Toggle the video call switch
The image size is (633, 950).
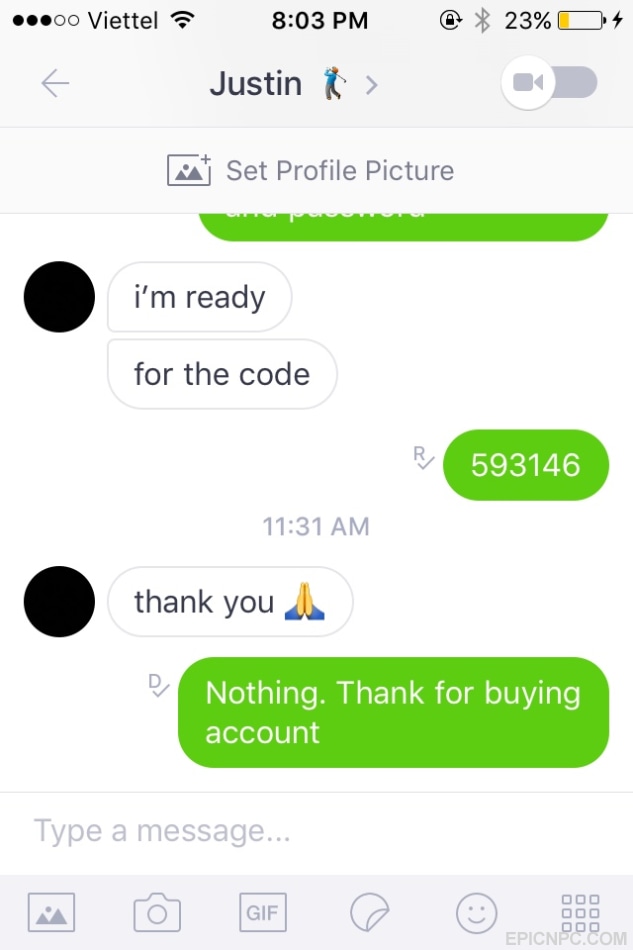click(x=551, y=83)
